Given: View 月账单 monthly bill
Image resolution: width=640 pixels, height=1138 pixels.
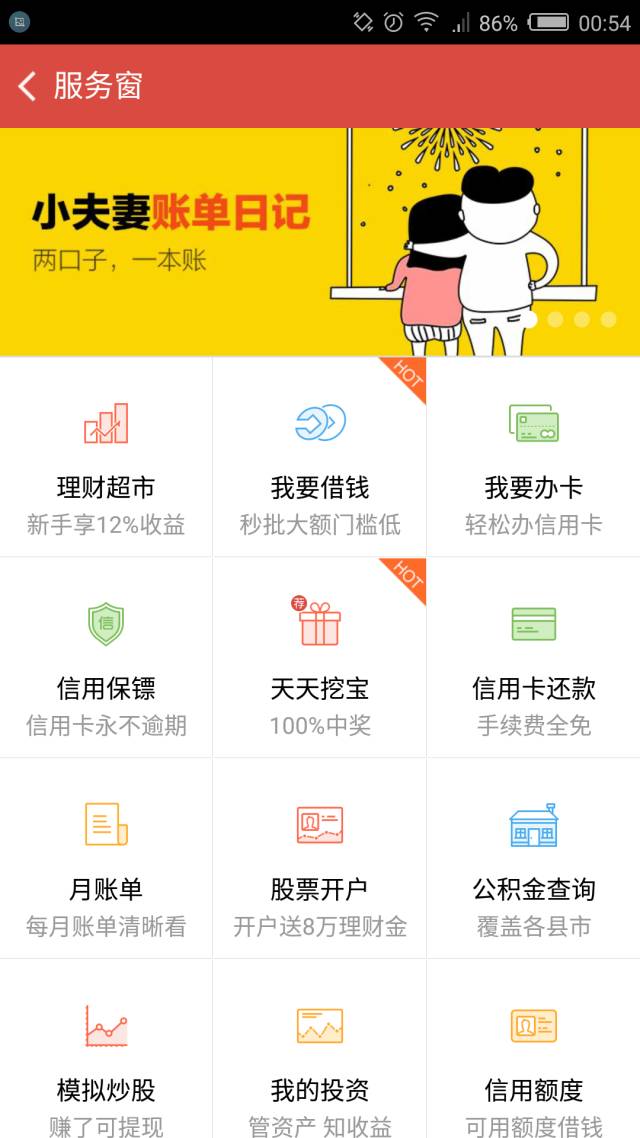Looking at the screenshot, I should coord(106,858).
